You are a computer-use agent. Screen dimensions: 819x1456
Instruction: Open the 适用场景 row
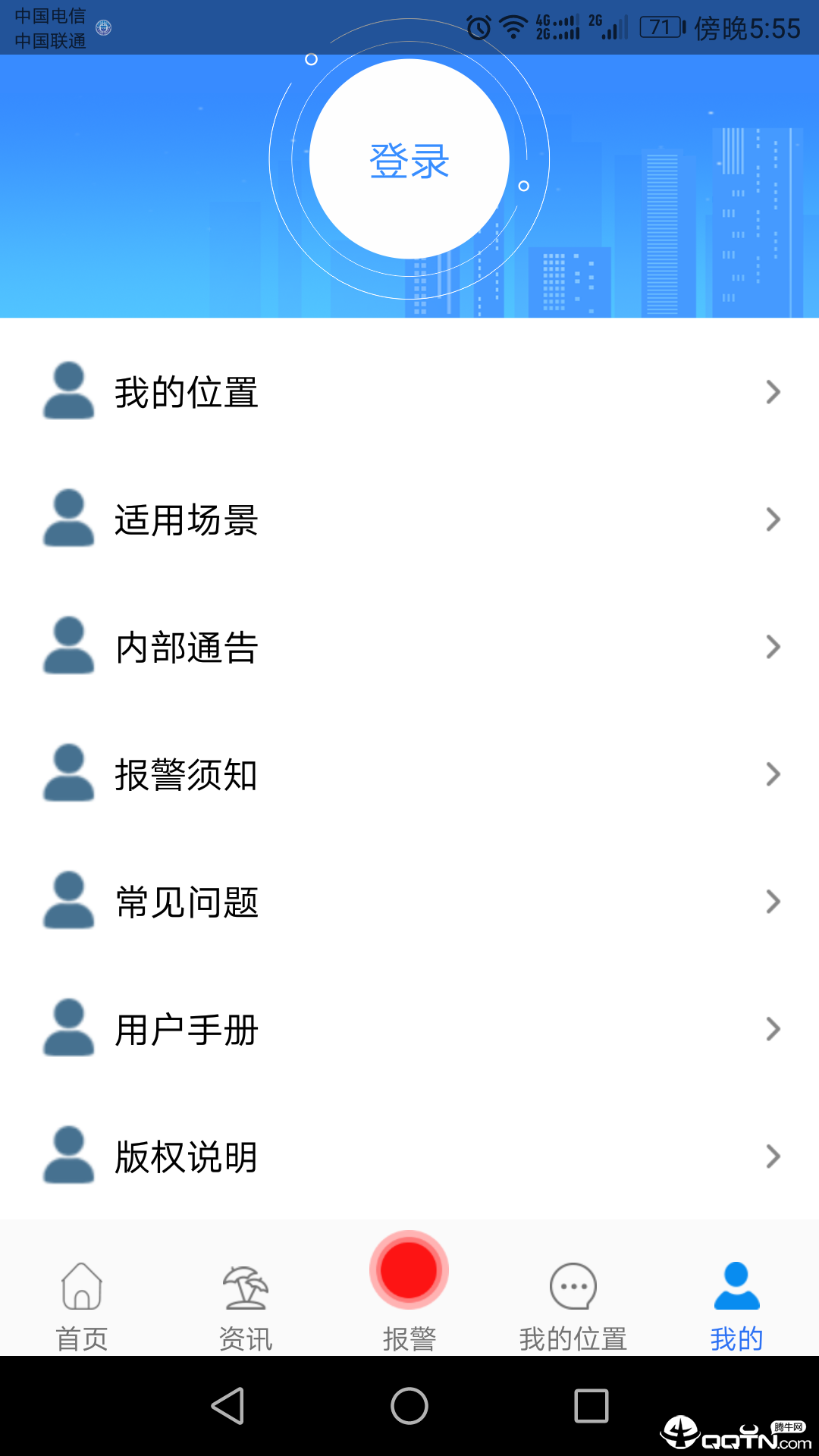pos(409,519)
